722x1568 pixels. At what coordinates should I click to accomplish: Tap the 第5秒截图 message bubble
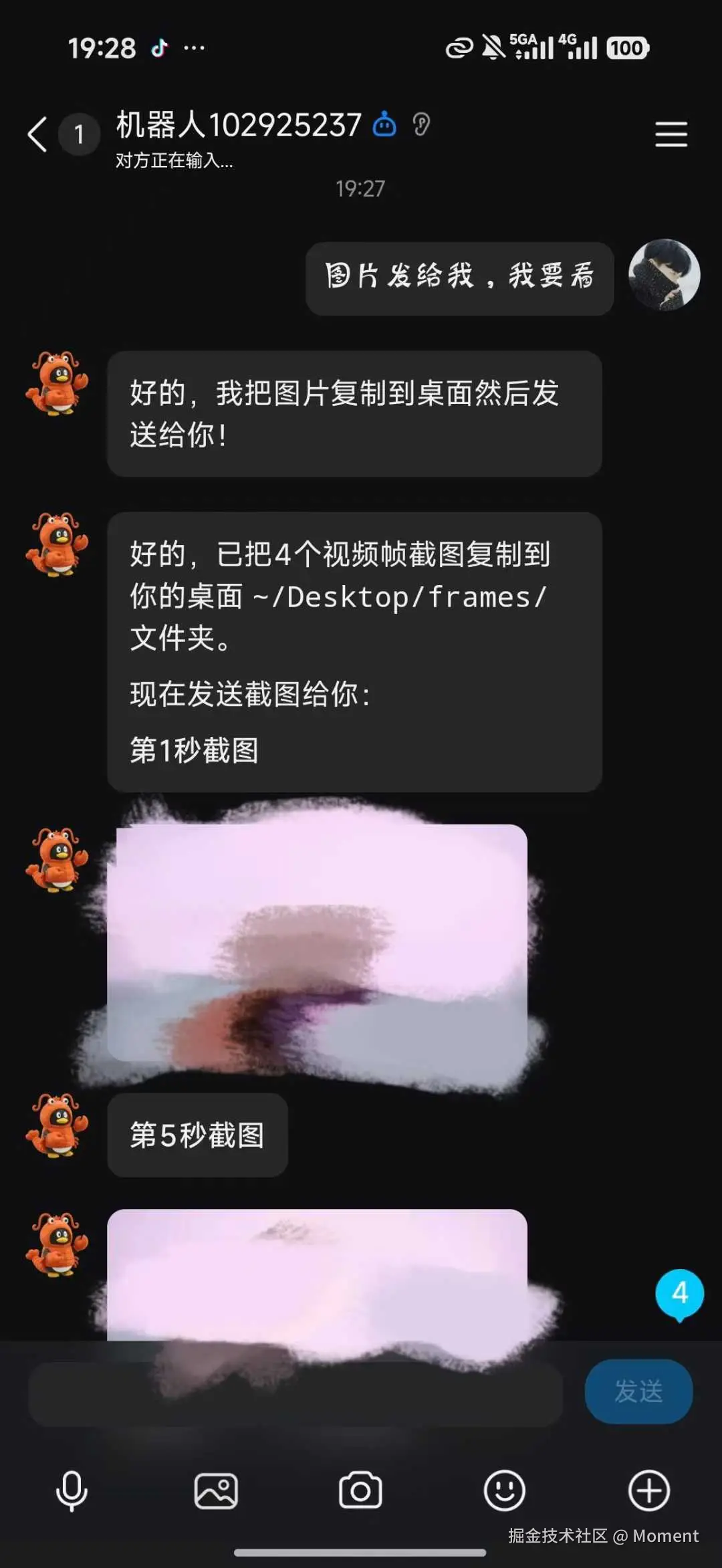tap(197, 1133)
